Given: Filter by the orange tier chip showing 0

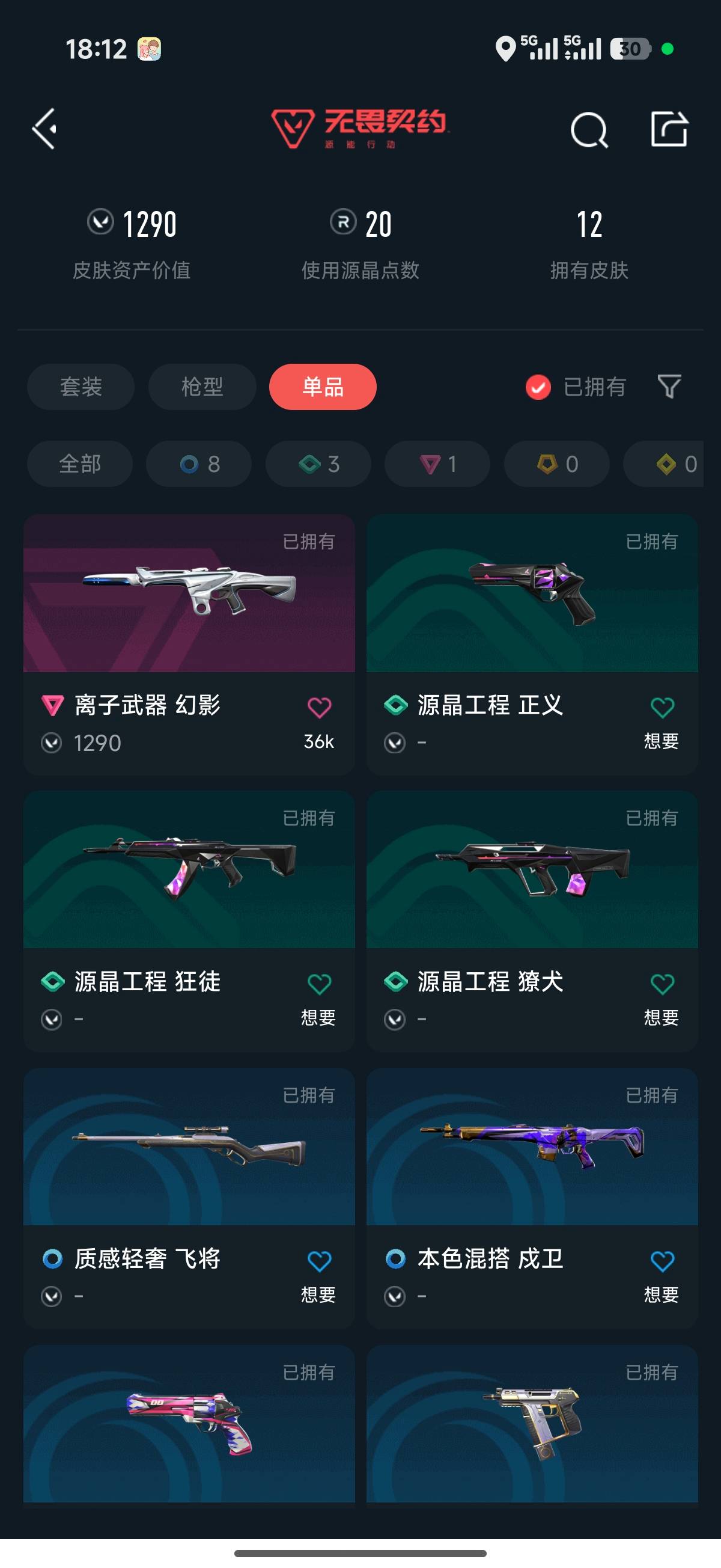Looking at the screenshot, I should pyautogui.click(x=557, y=464).
